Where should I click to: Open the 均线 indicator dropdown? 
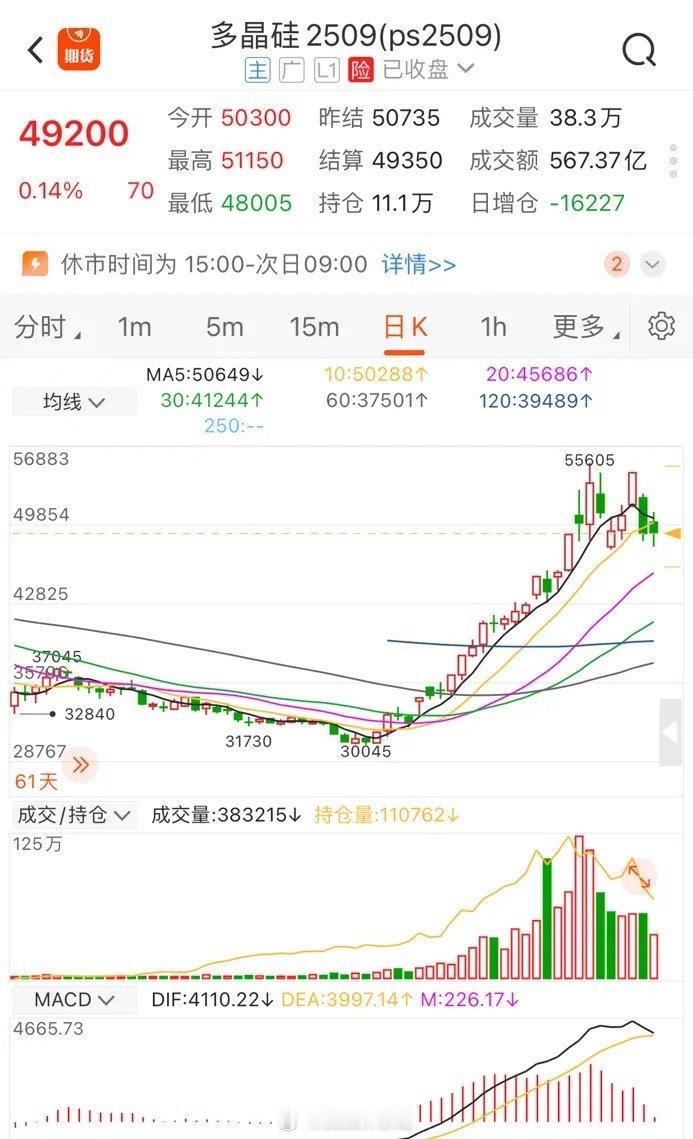tap(74, 402)
